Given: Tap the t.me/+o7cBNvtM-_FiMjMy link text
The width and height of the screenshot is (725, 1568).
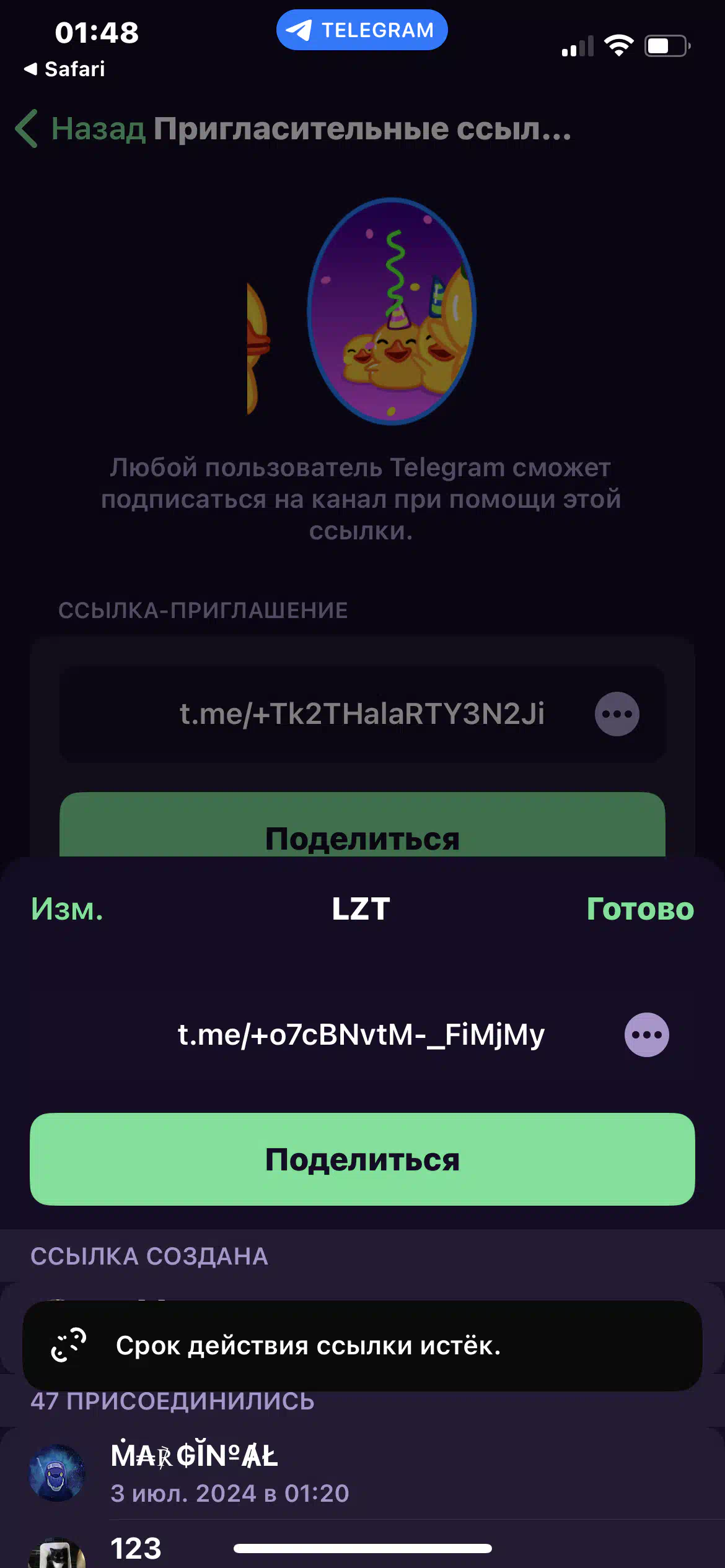Looking at the screenshot, I should coord(361,1035).
